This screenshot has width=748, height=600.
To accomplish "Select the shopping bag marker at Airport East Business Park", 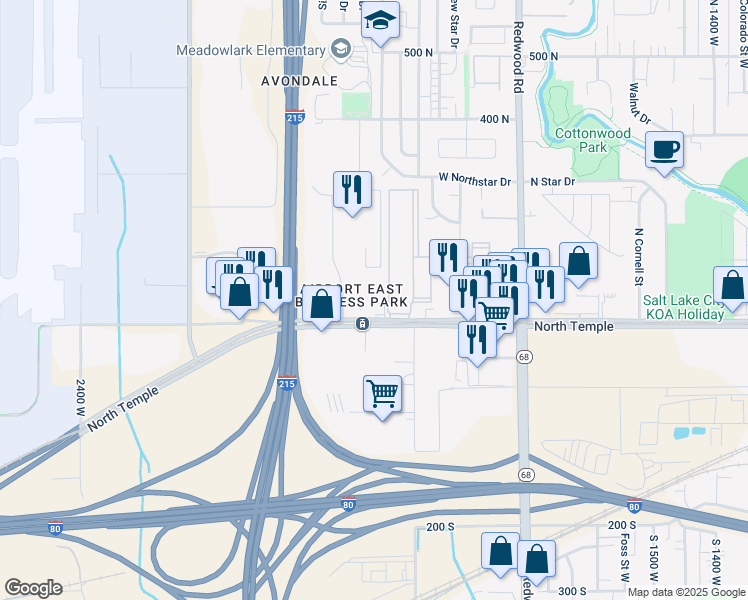I will tap(322, 305).
